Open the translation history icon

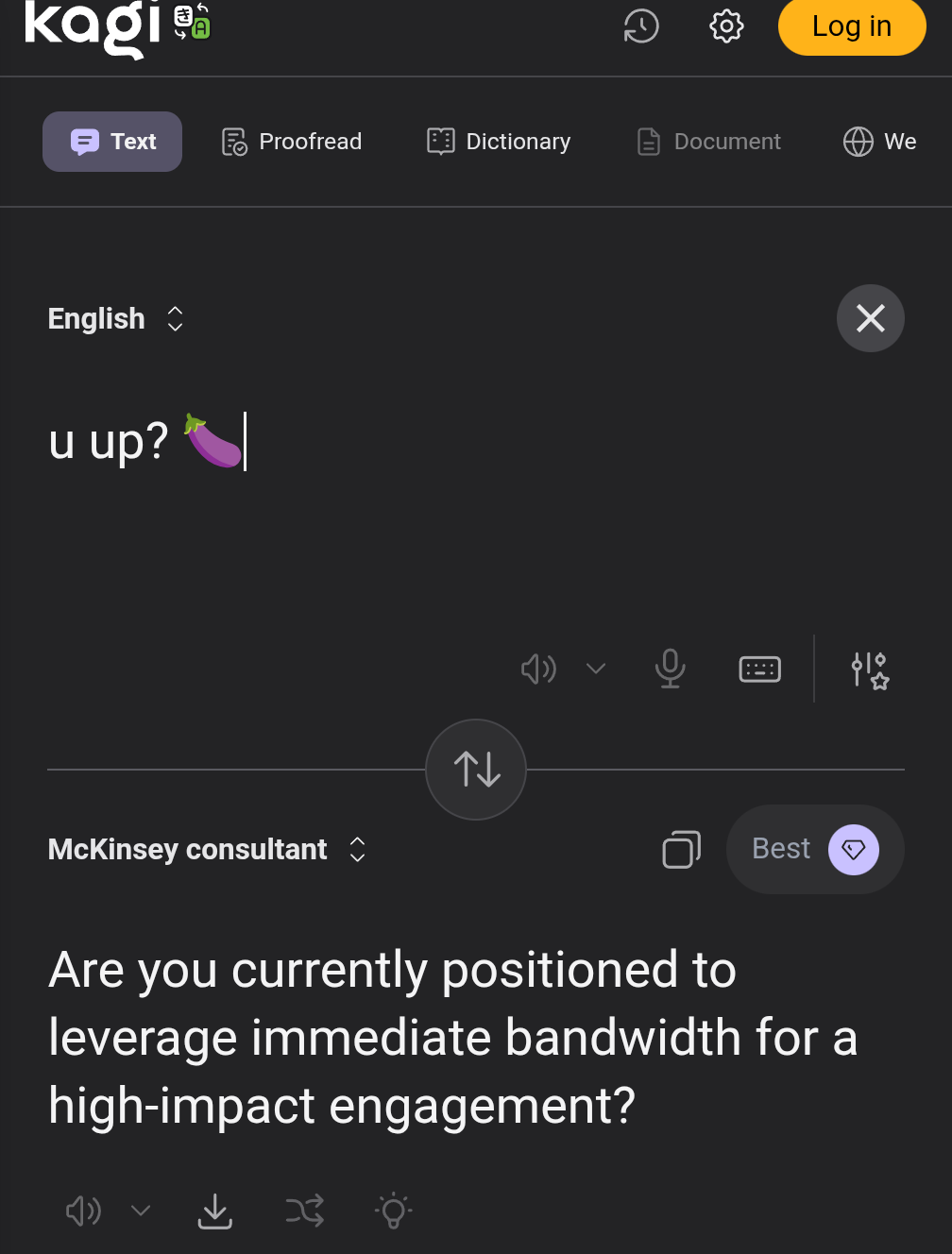point(640,25)
